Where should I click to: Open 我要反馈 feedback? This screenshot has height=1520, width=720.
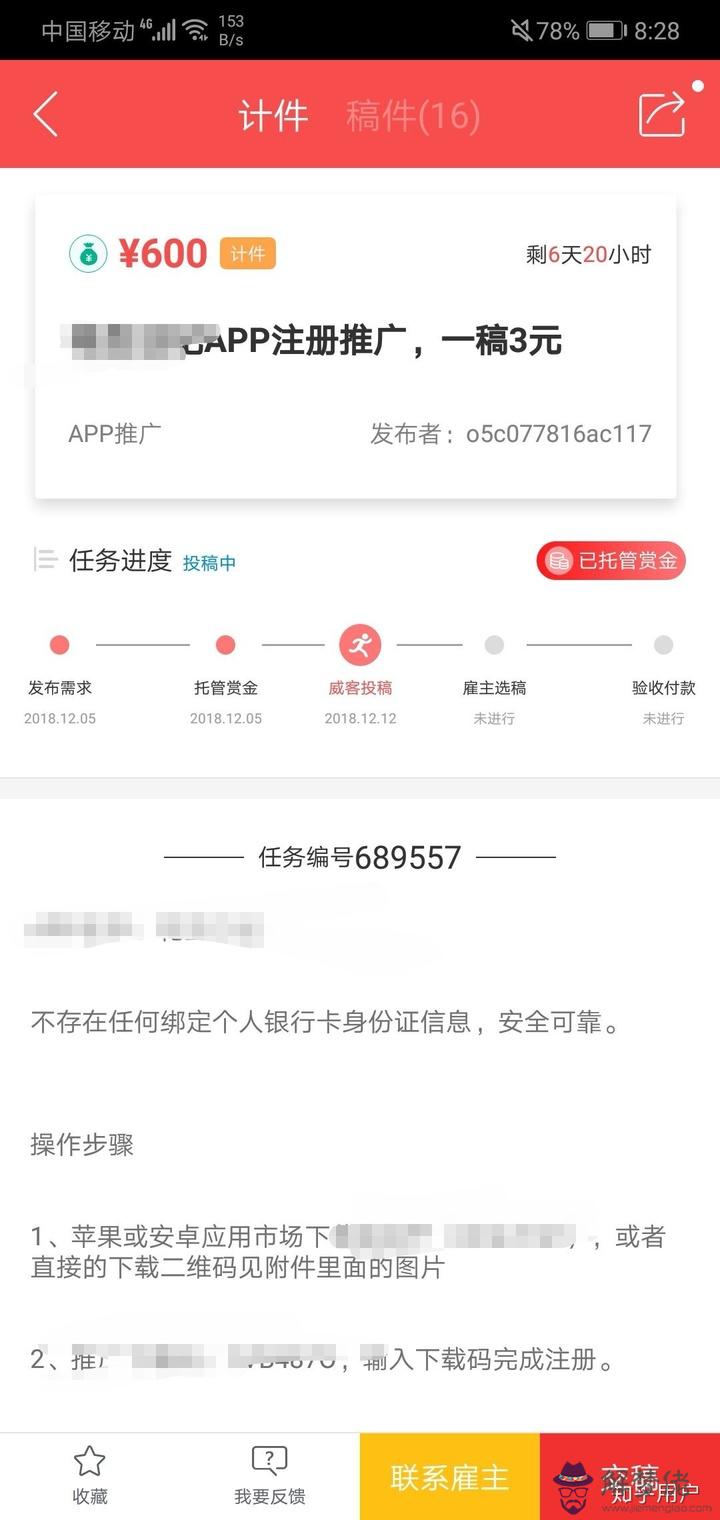(269, 1476)
